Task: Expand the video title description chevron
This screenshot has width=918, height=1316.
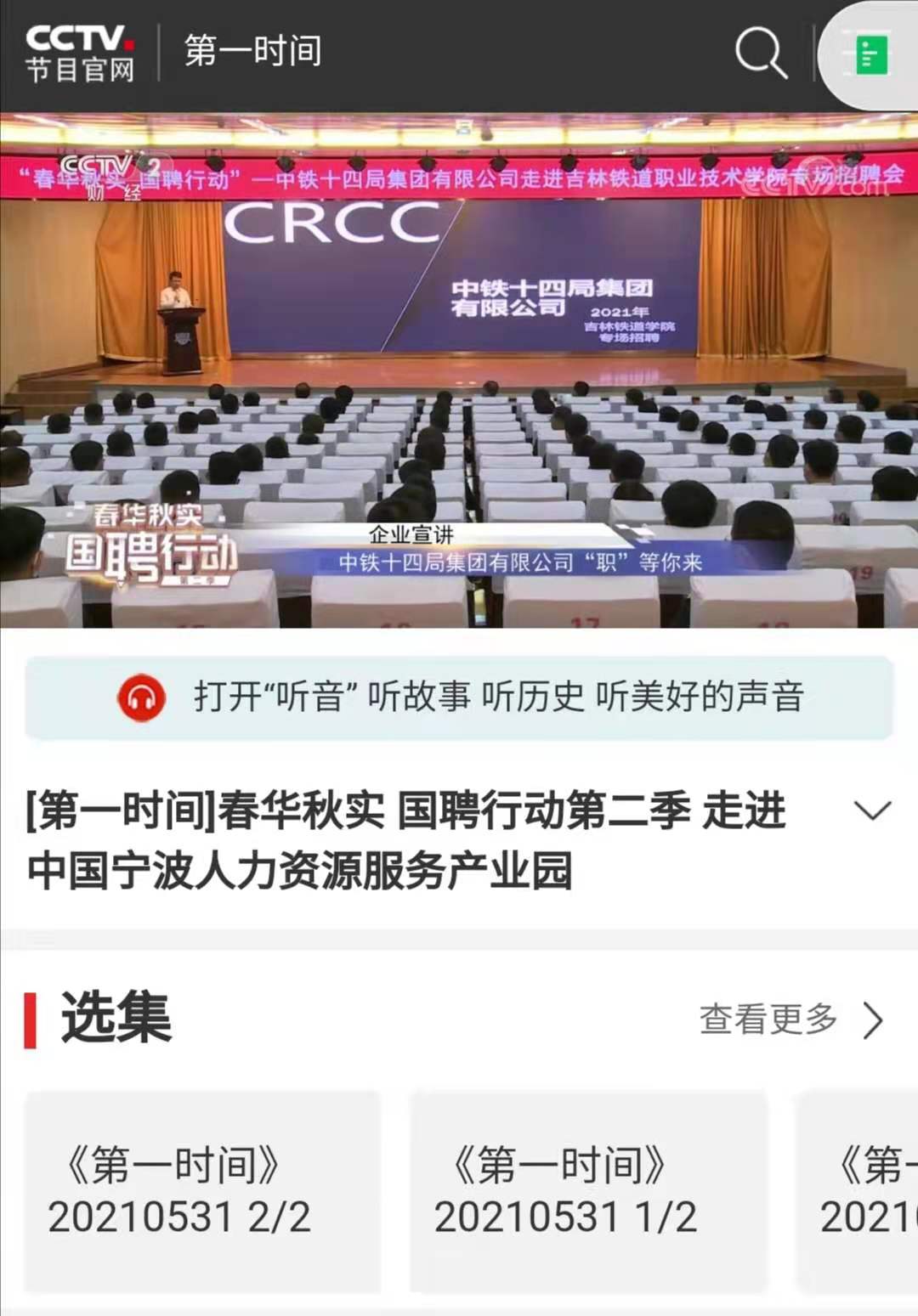Action: (x=872, y=810)
